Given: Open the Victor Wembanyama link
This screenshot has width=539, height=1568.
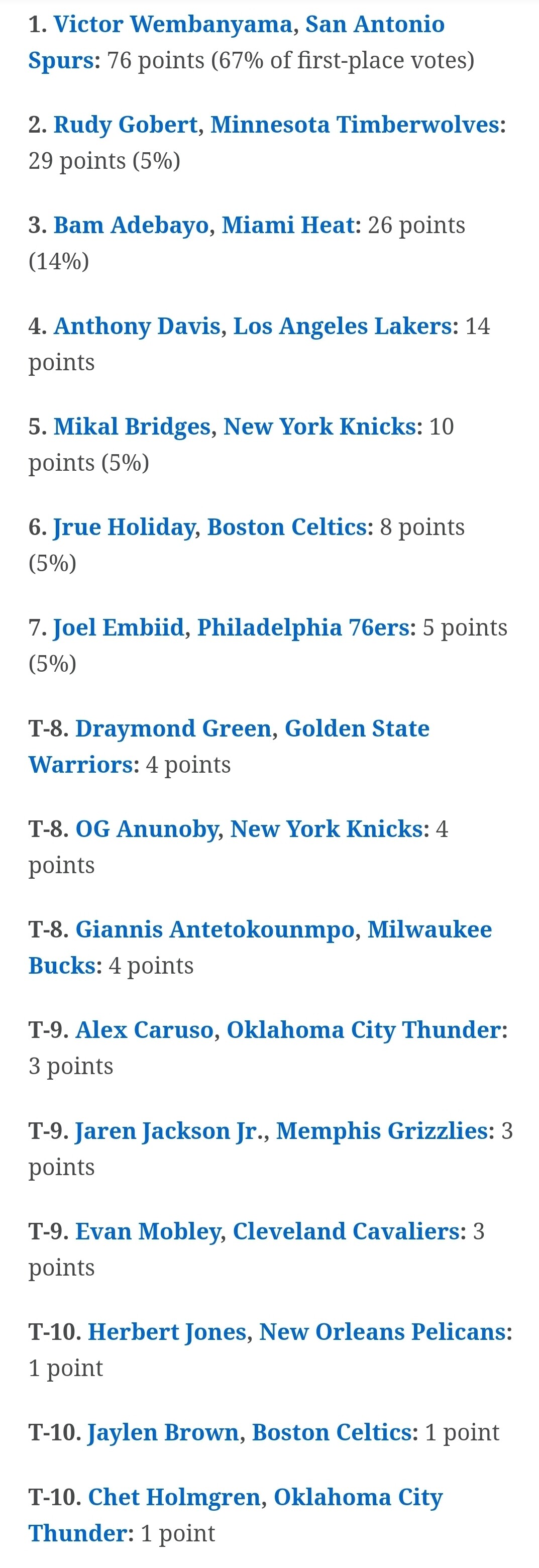Looking at the screenshot, I should (173, 24).
